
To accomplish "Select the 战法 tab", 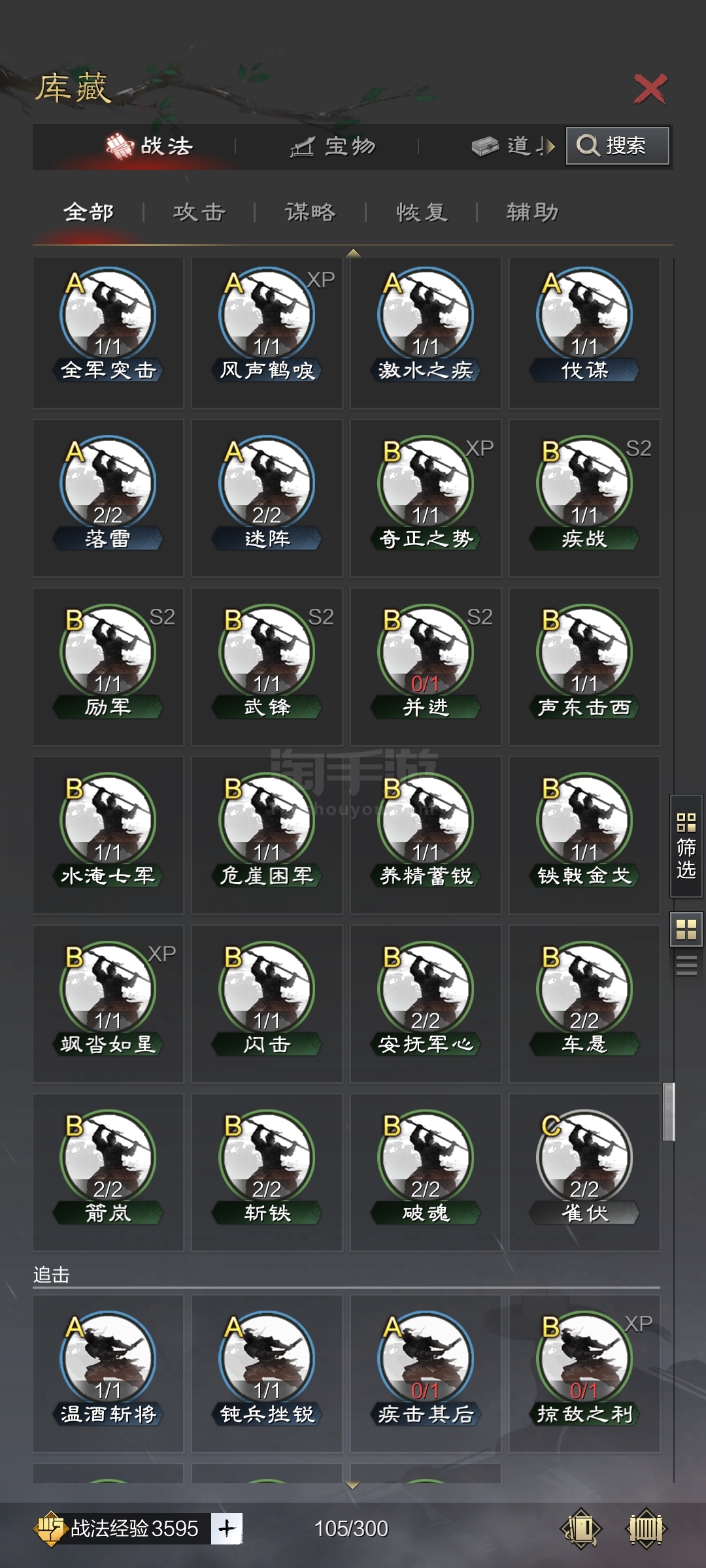I will [x=150, y=146].
